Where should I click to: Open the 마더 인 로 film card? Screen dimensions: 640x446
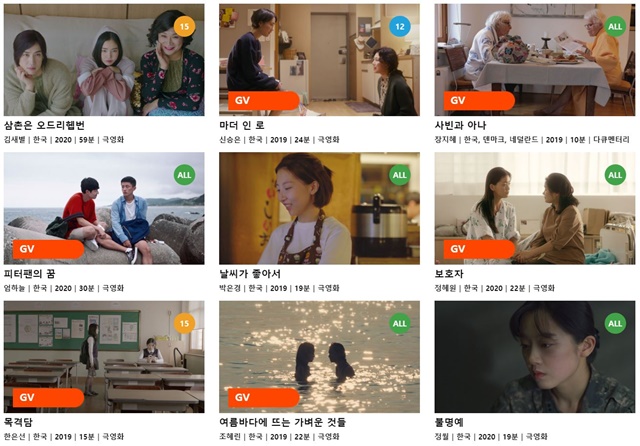pos(319,60)
